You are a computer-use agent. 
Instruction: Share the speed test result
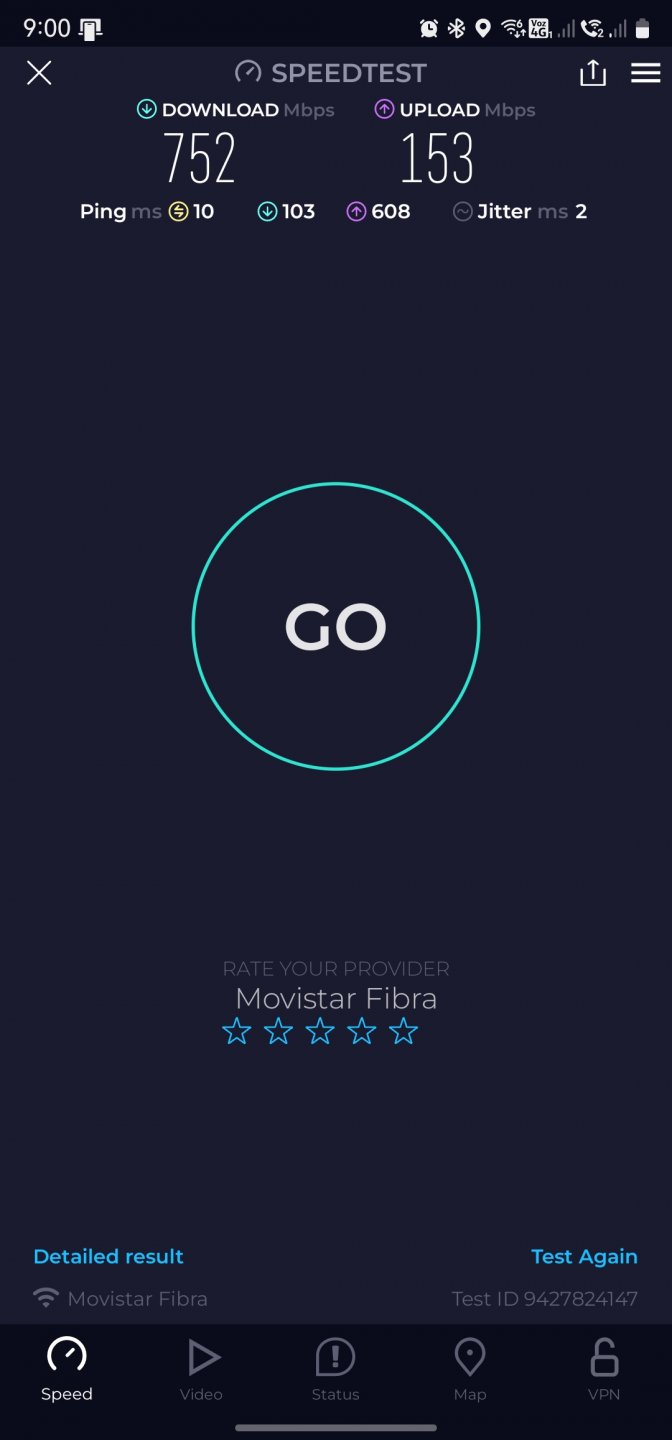tap(593, 72)
